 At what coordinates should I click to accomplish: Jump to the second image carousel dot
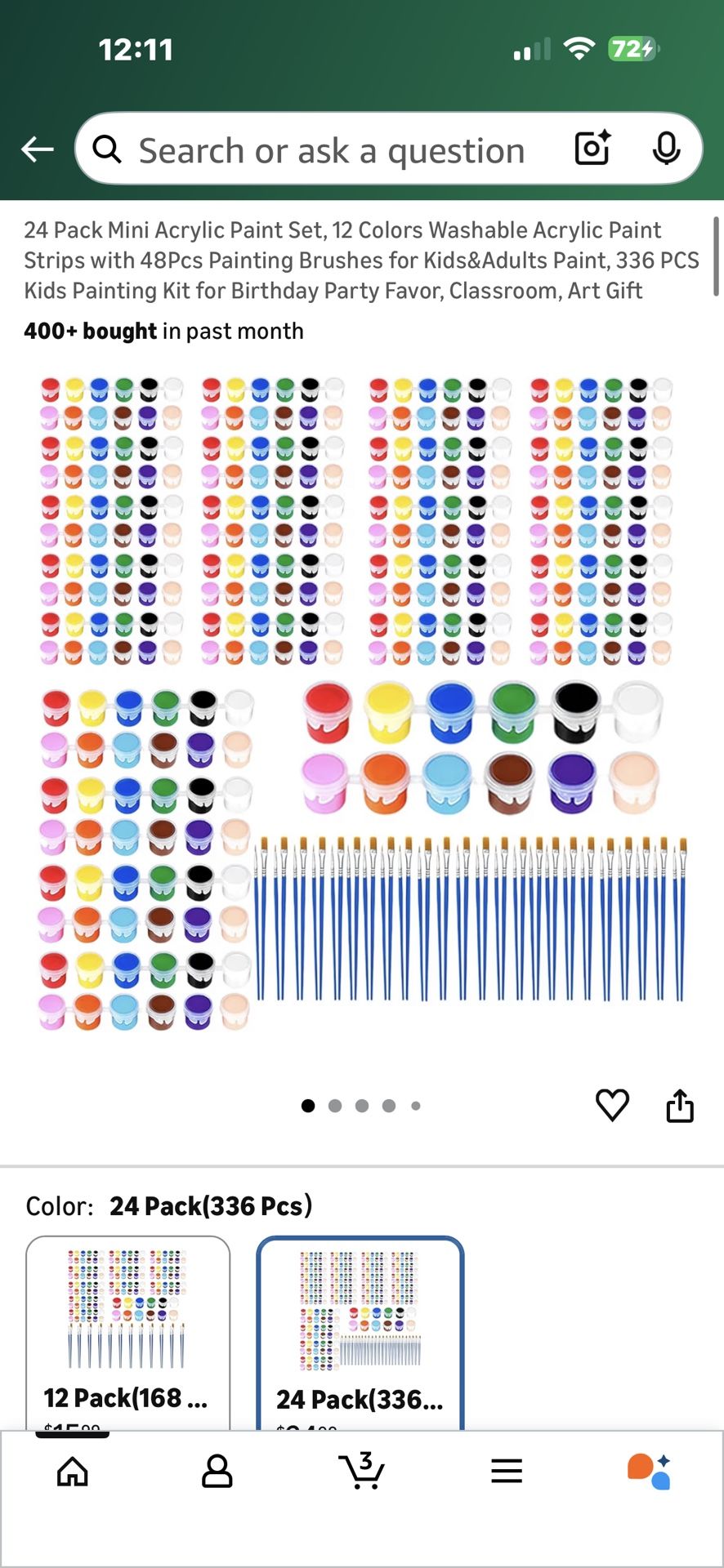334,1106
